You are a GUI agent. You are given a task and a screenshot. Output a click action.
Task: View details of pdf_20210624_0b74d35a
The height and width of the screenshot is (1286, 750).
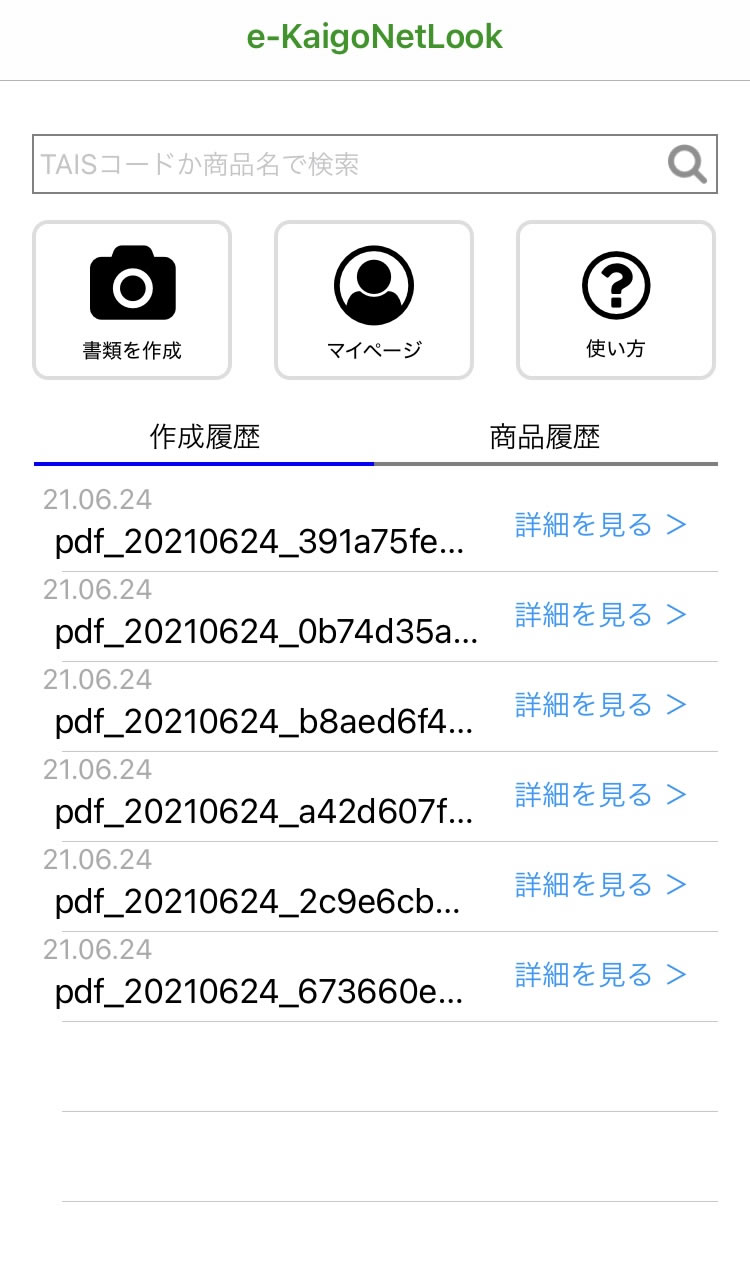[x=601, y=615]
